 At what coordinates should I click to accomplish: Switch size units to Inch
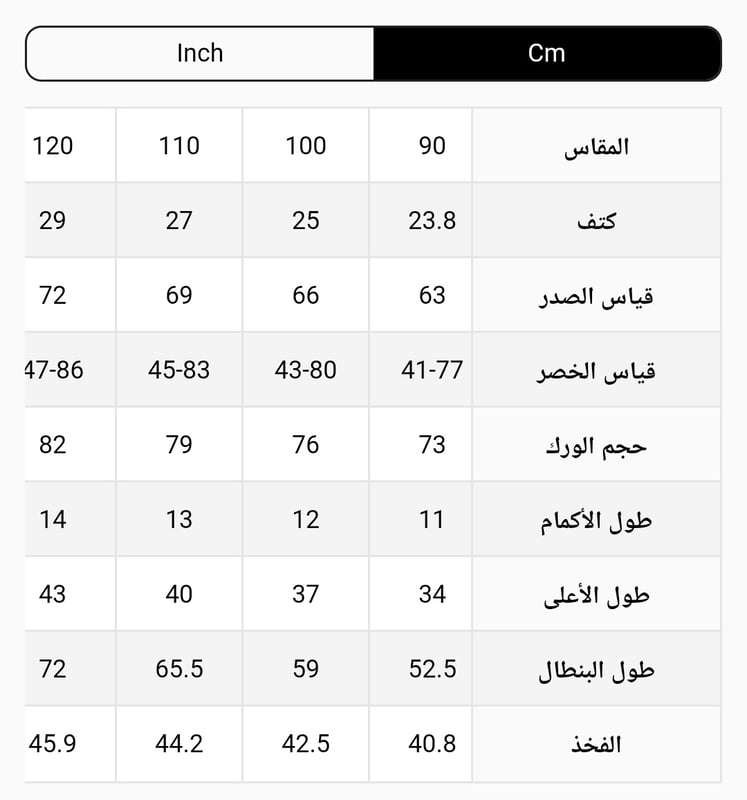coord(200,54)
